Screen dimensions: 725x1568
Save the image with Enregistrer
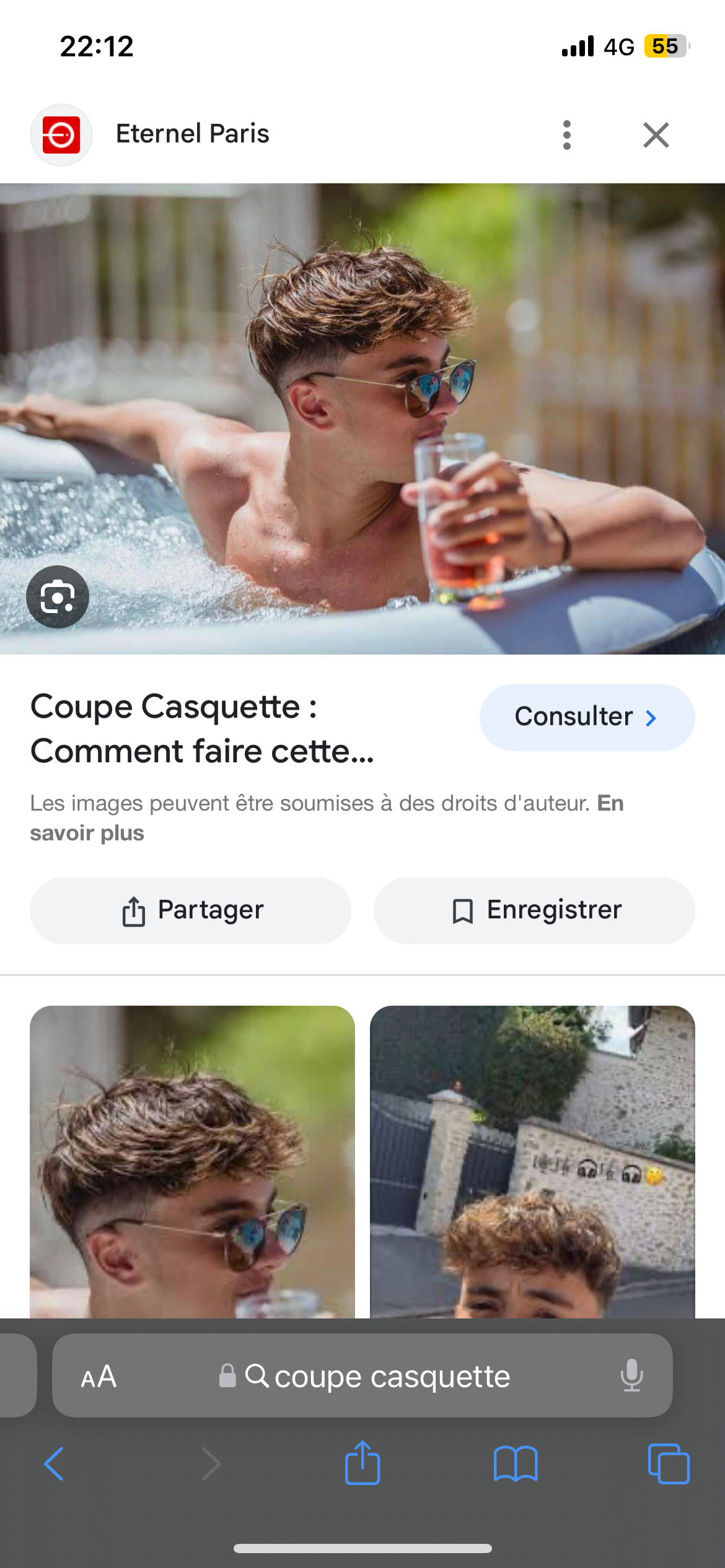click(534, 910)
